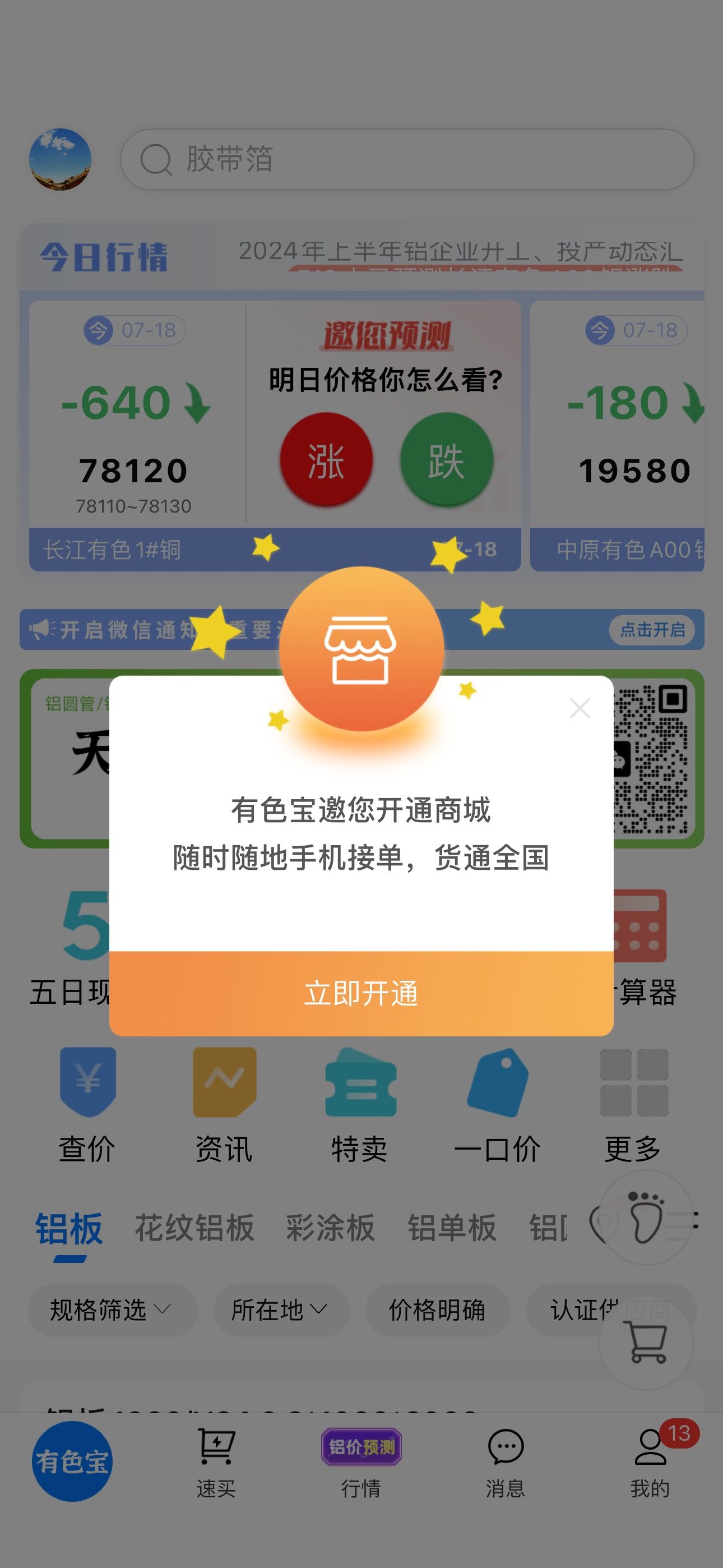Toggle the 价格明确 filter chip

[x=438, y=1310]
